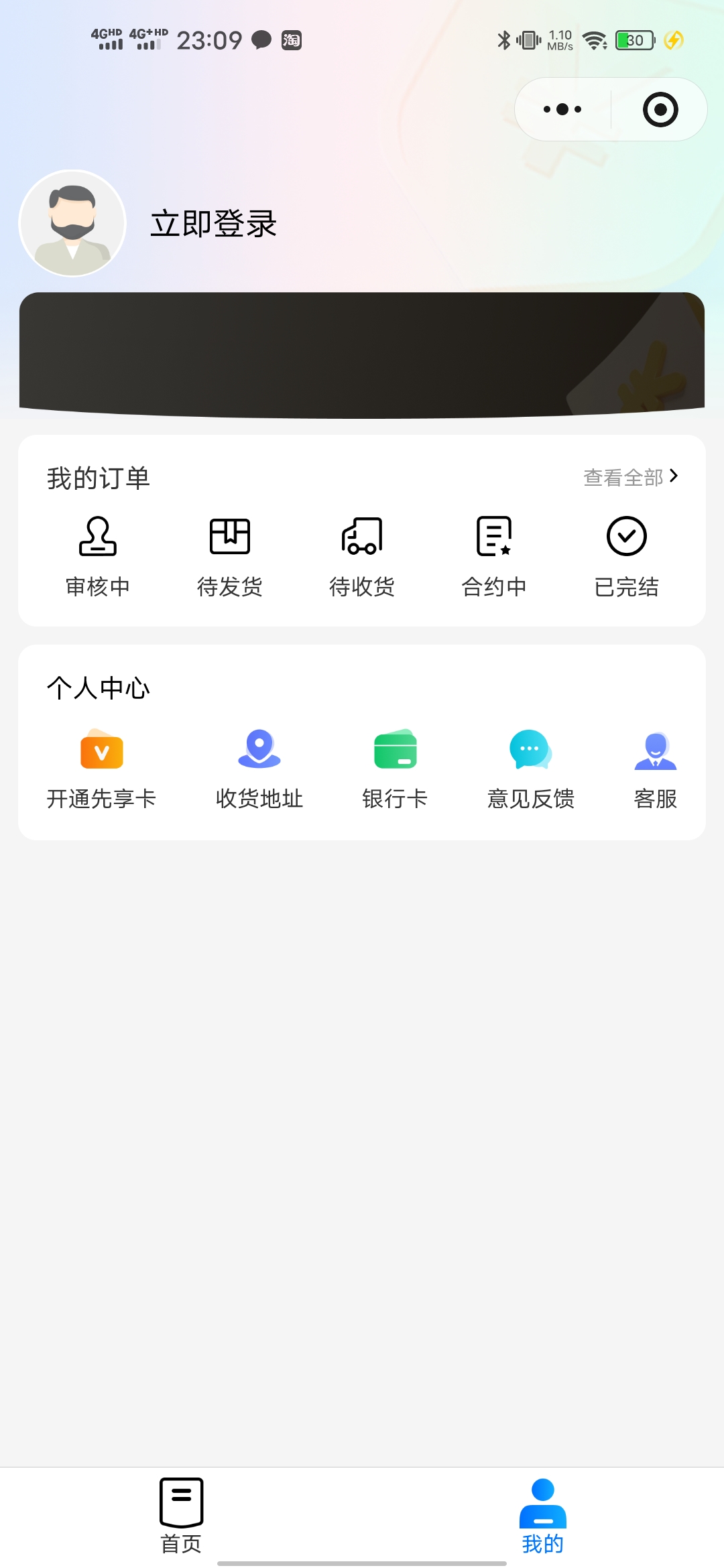Viewport: 724px width, 1568px height.
Task: Switch to the 首页 tab
Action: 181,1516
